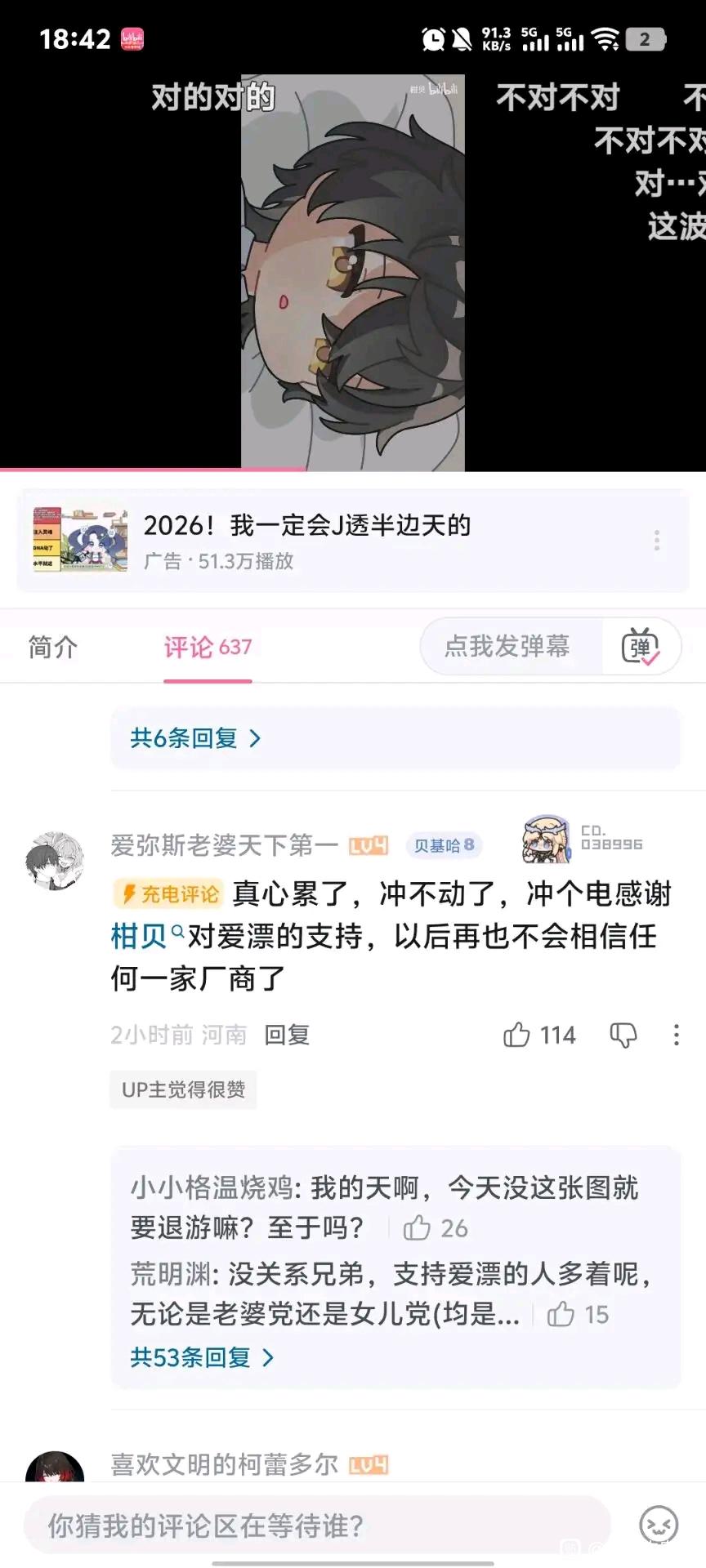
Task: Like 荒明渊's reply
Action: pos(561,1314)
